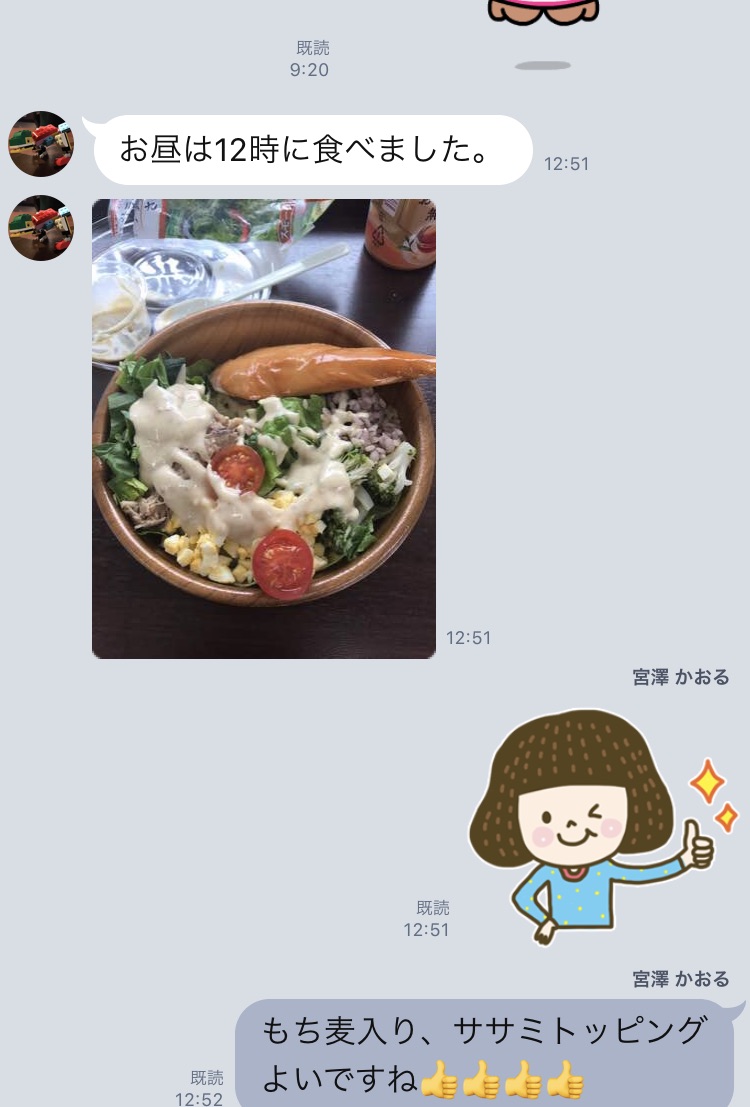Tap sender's avatar beside the お昼は12時 message
This screenshot has height=1107, width=750.
click(x=41, y=144)
